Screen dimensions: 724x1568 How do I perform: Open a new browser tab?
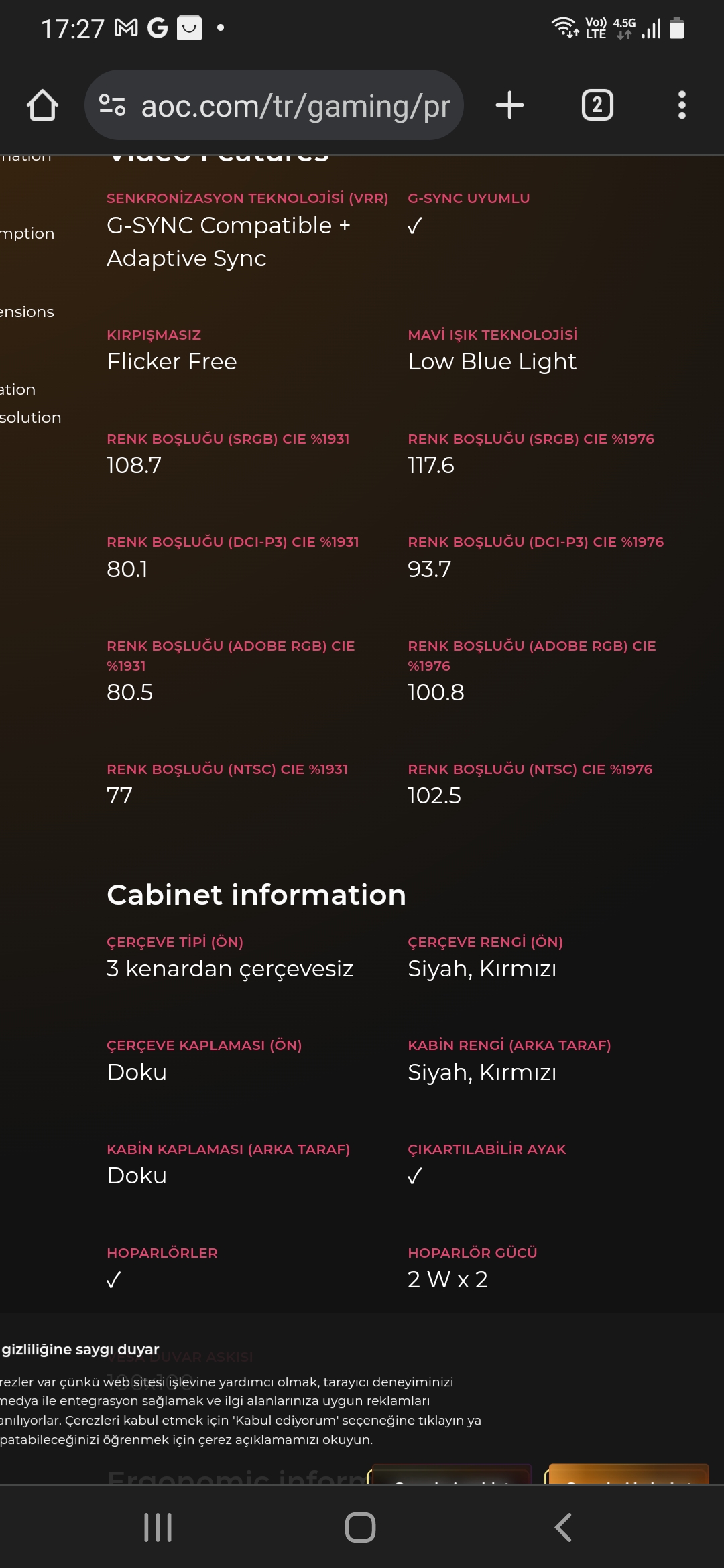tap(509, 105)
